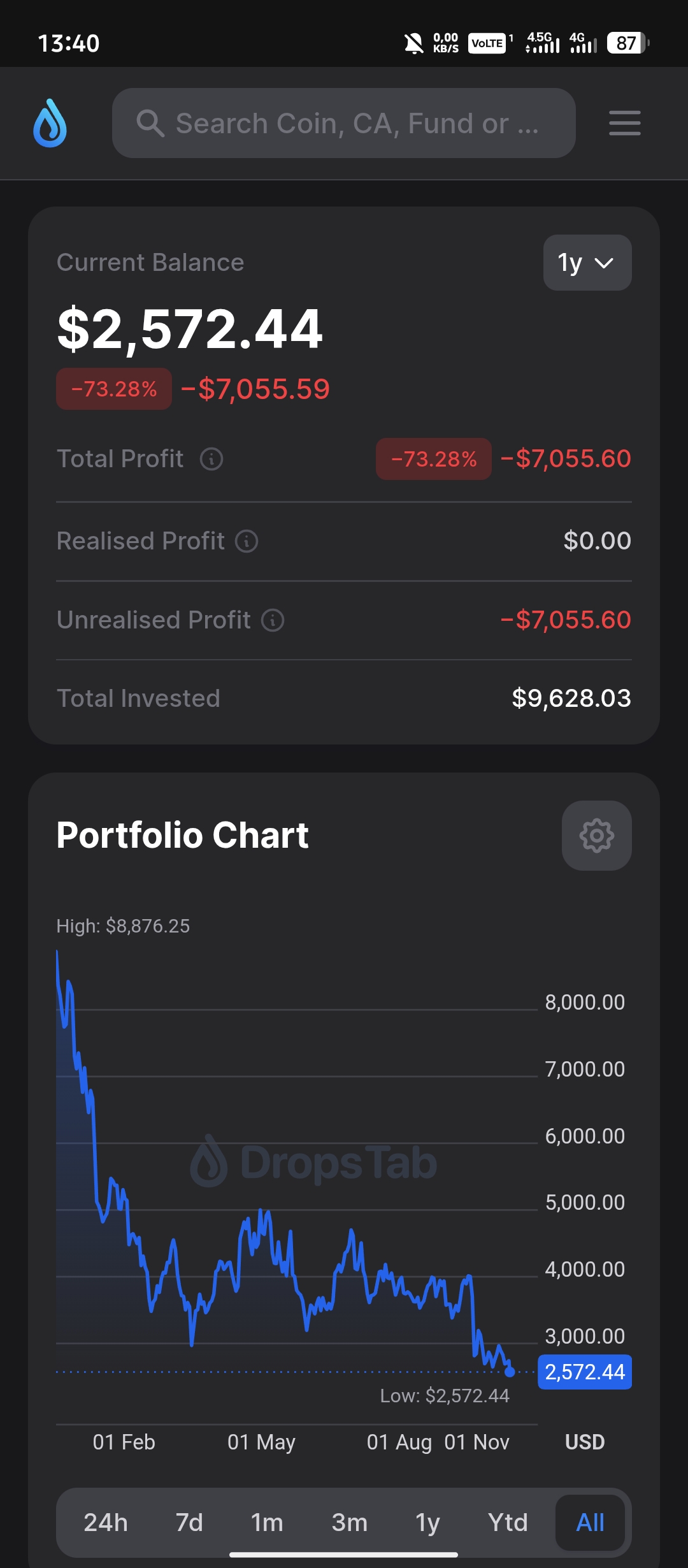Show info about Realised Profit
The image size is (688, 1568).
247,541
